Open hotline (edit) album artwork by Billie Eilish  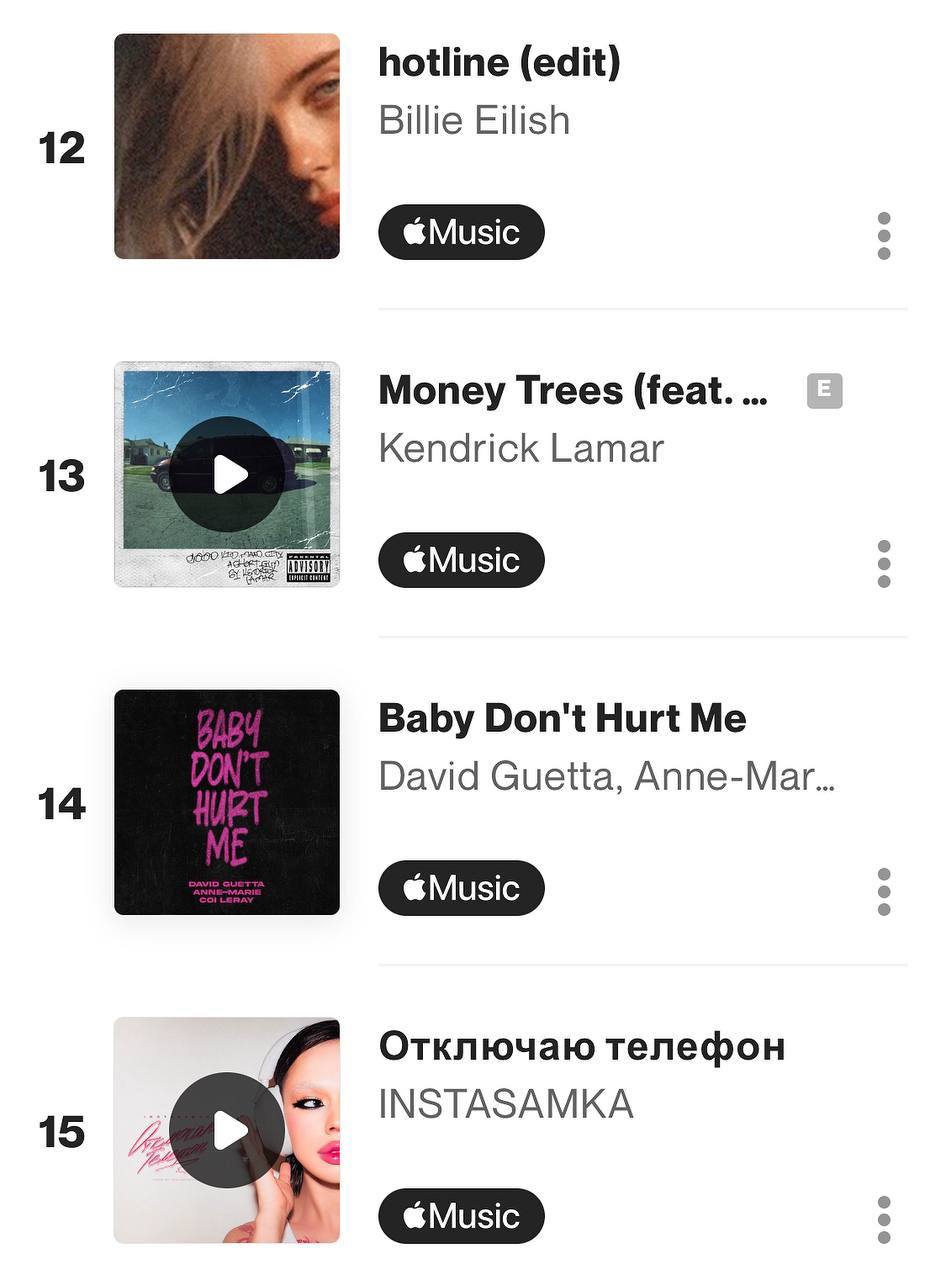(227, 146)
